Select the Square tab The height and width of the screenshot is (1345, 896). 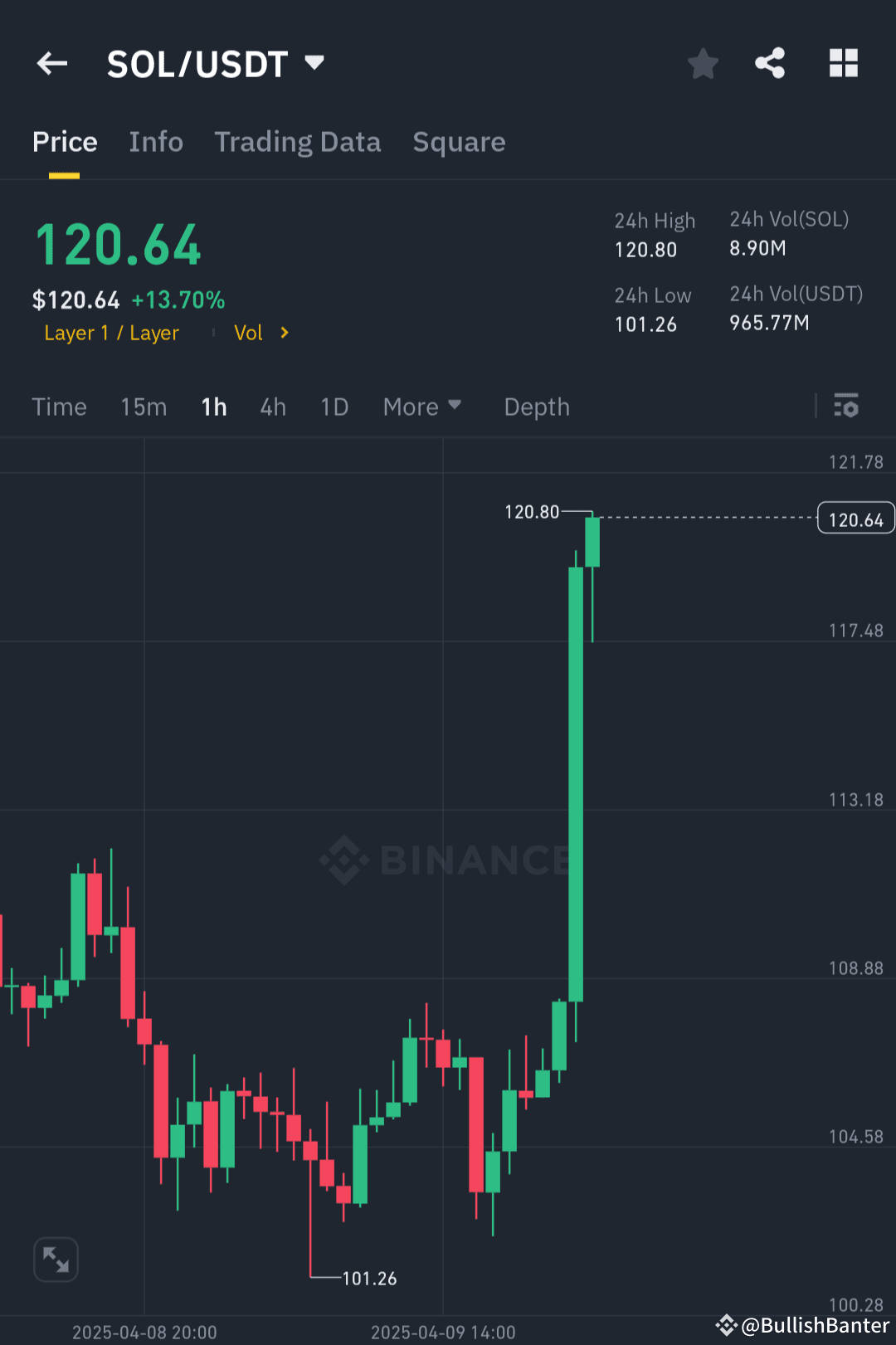pyautogui.click(x=459, y=142)
